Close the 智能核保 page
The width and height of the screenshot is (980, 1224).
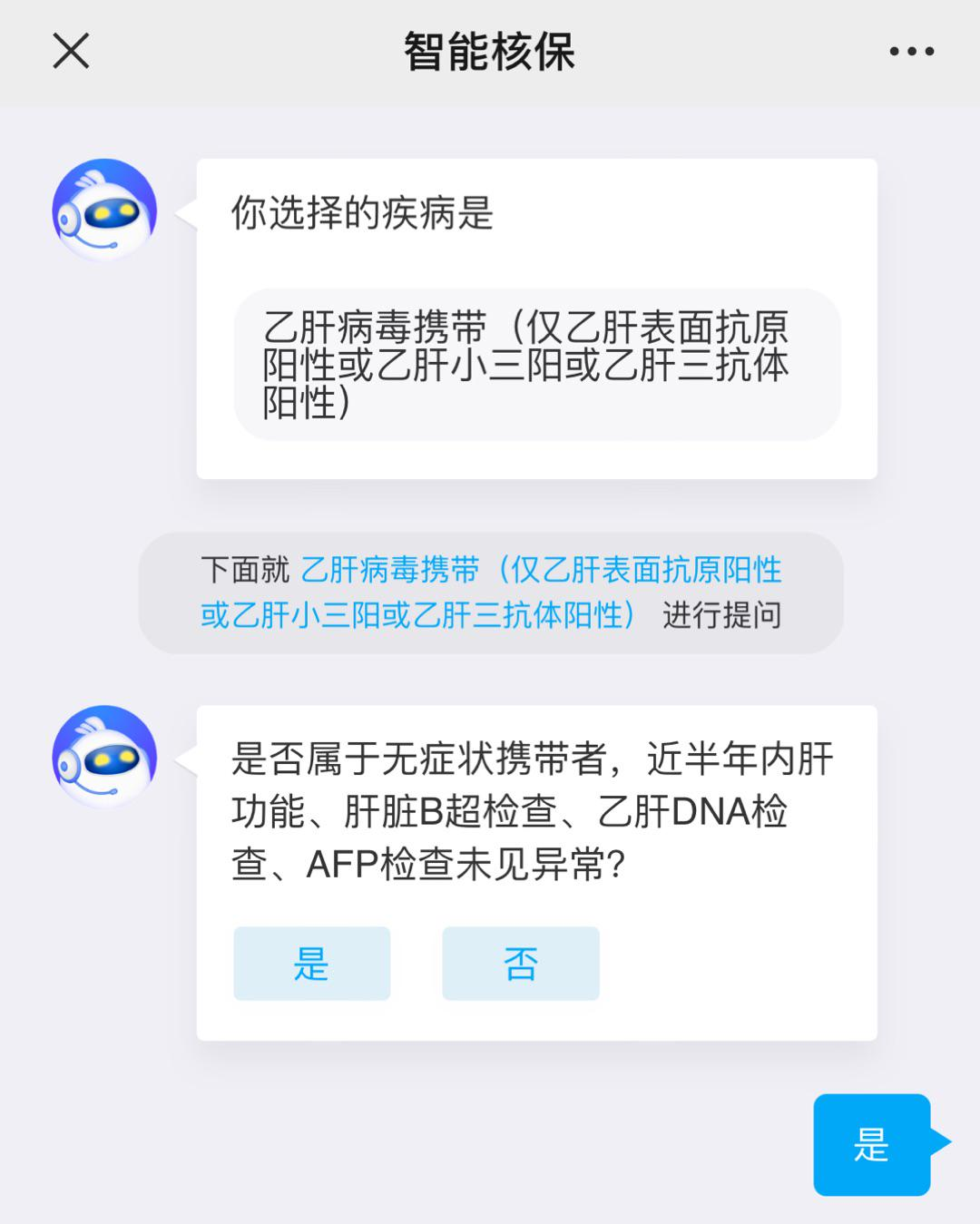tap(71, 51)
